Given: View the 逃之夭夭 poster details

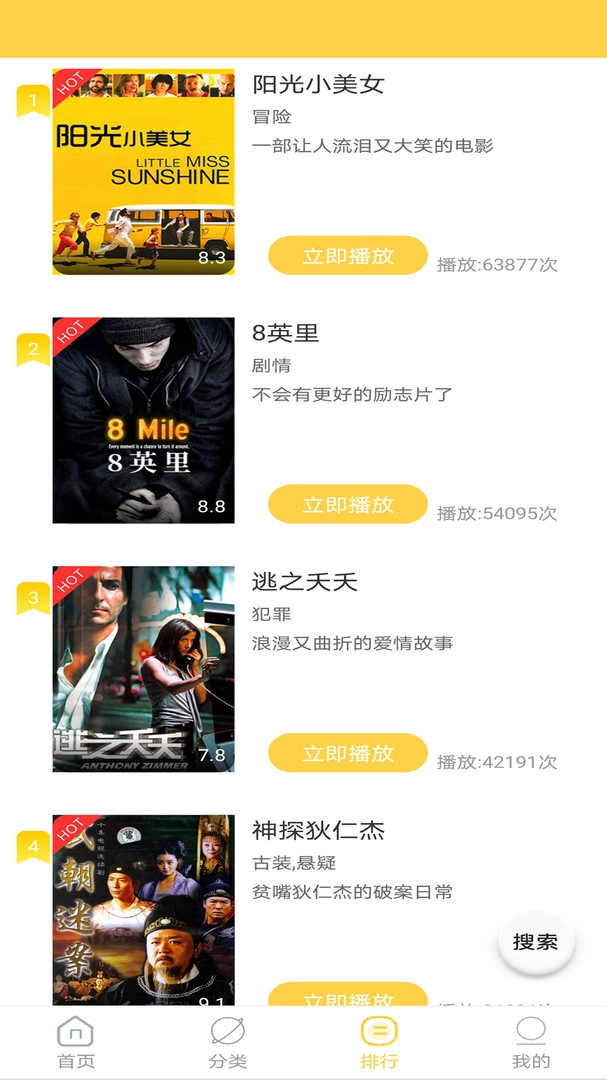Looking at the screenshot, I should coord(143,669).
